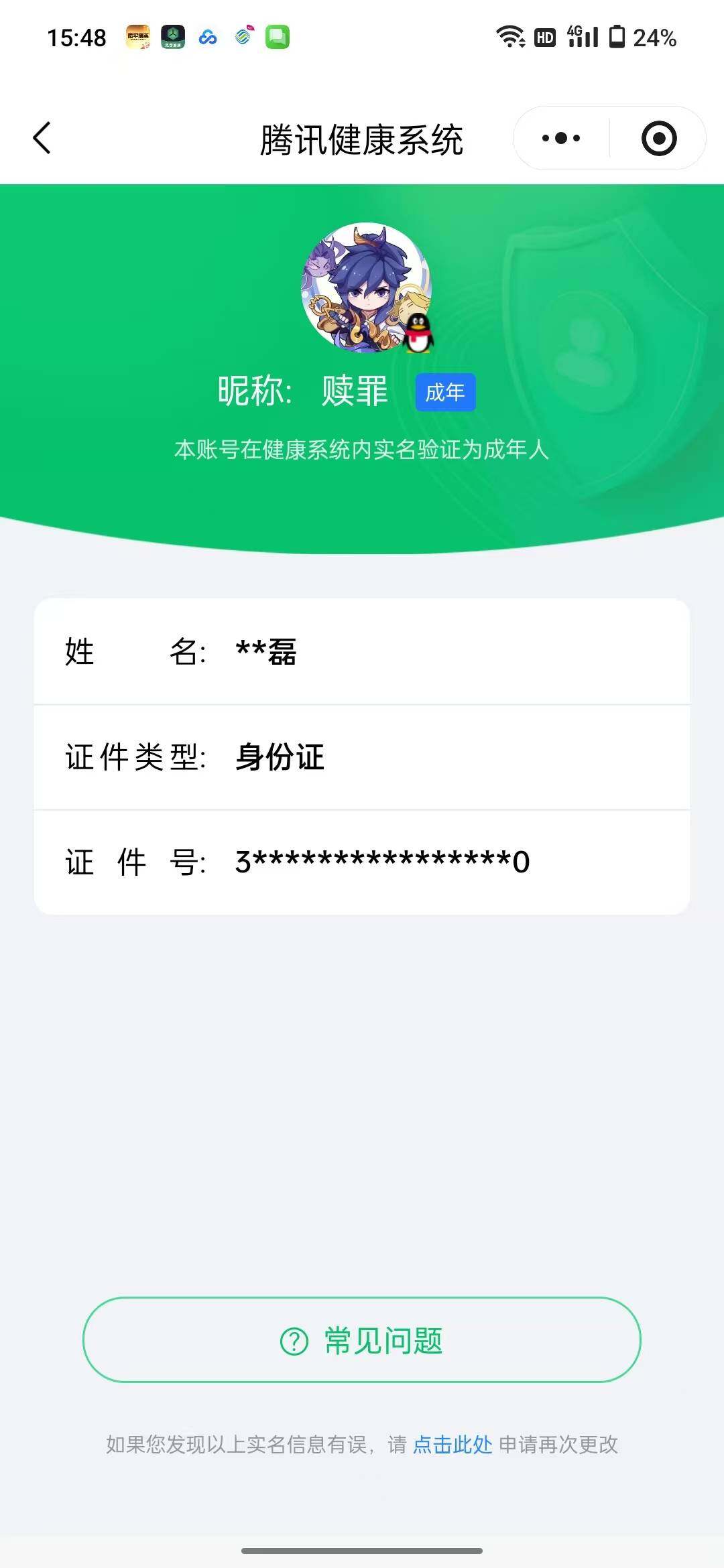Tap the back arrow to leave the page
This screenshot has width=724, height=1568.
(x=42, y=137)
